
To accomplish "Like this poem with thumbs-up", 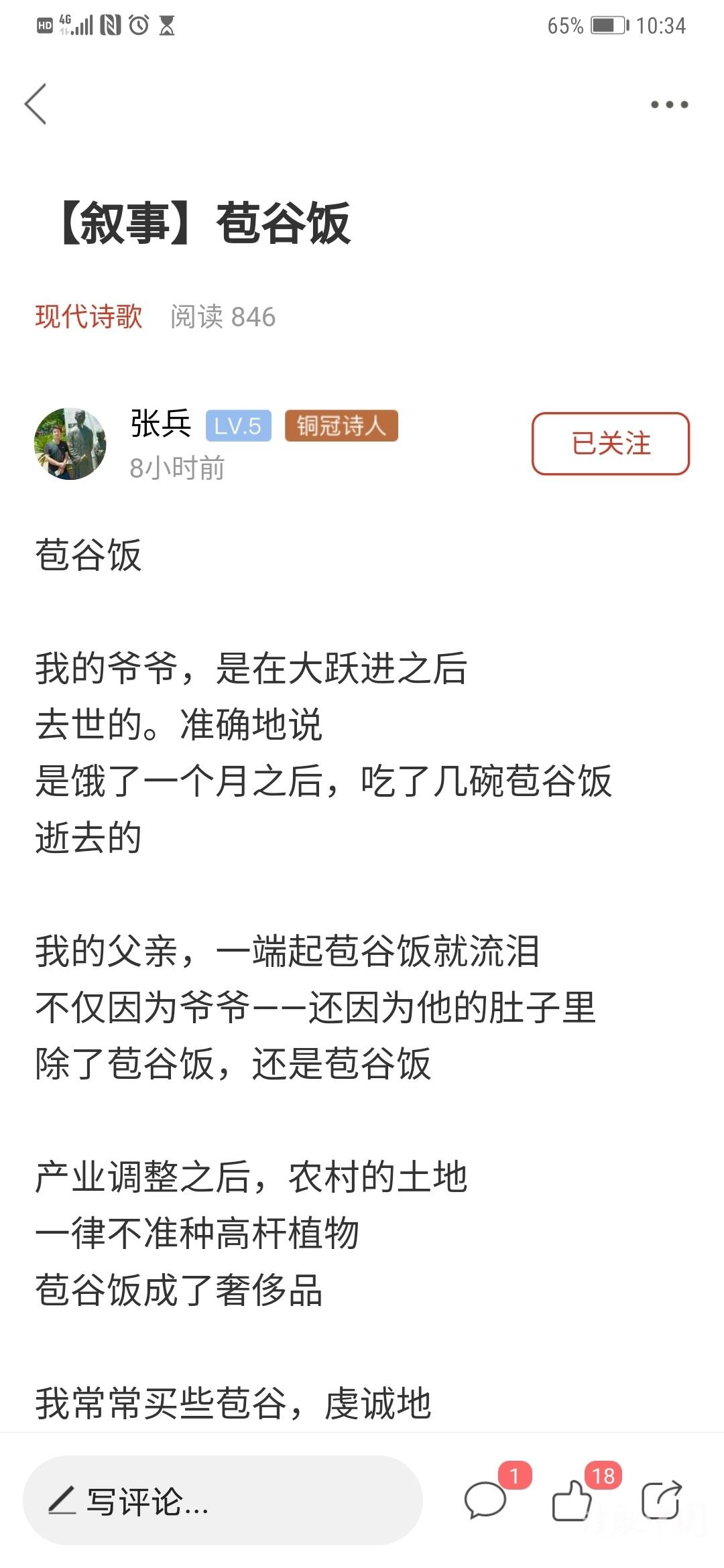I will 572,1500.
